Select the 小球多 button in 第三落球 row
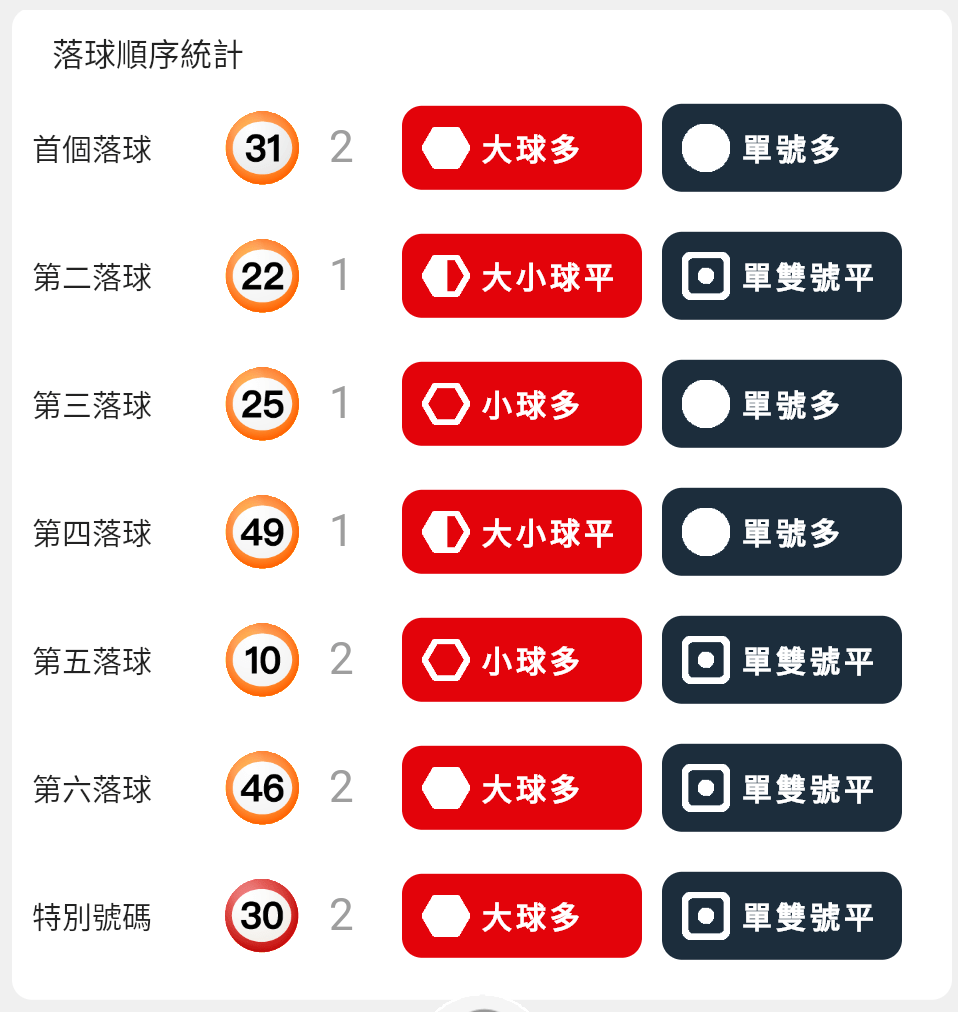 (x=521, y=404)
